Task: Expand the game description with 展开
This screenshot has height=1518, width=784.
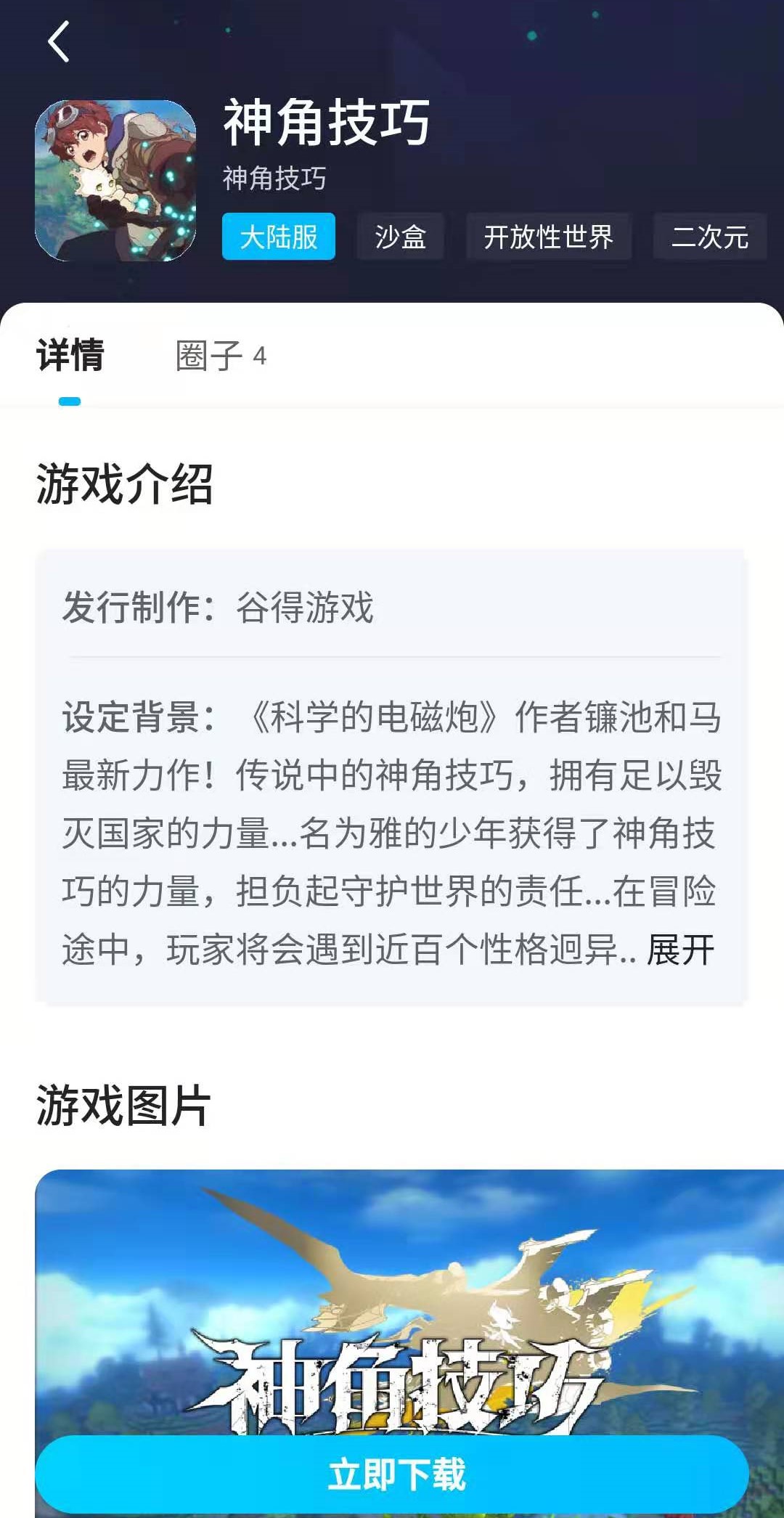Action: (x=680, y=950)
